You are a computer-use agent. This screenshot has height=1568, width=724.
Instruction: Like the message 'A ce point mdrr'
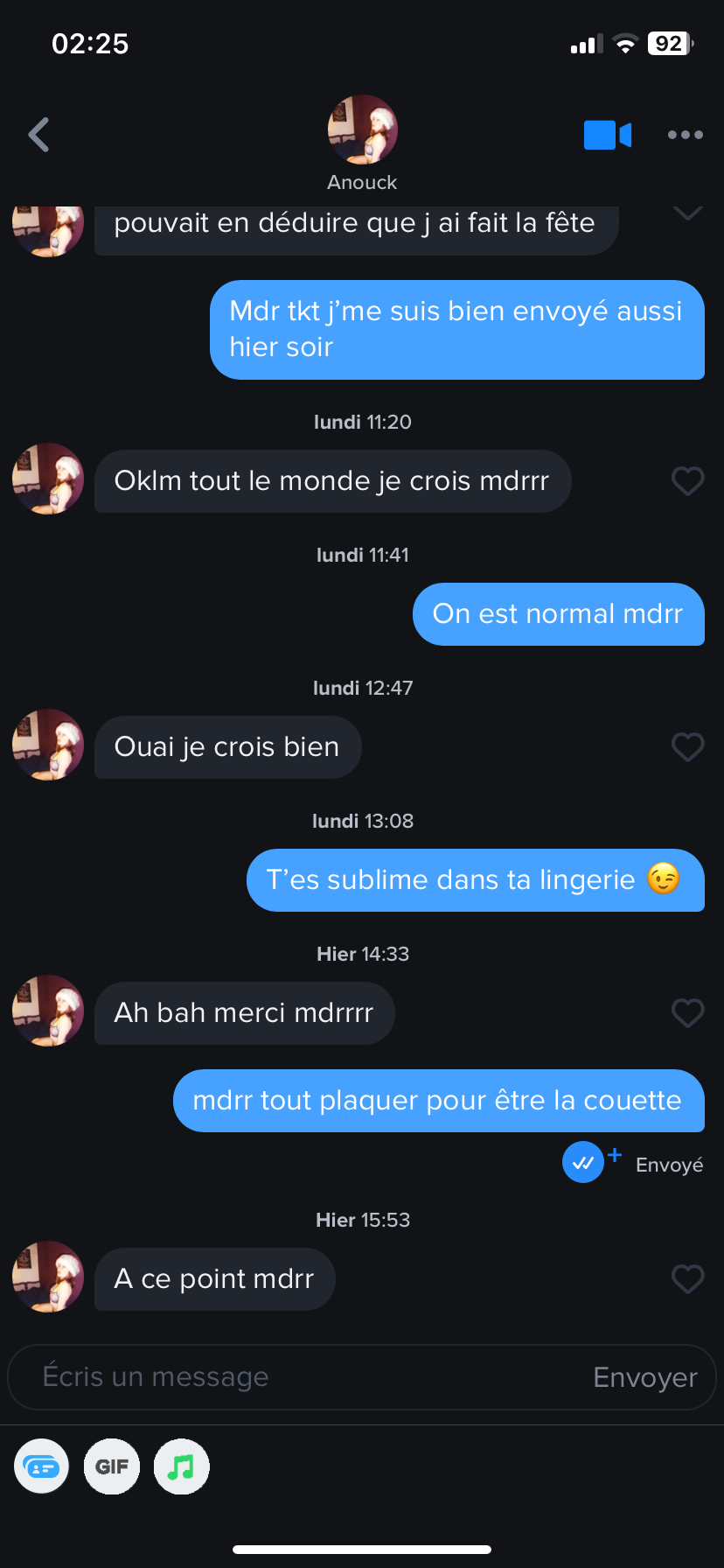(687, 1278)
